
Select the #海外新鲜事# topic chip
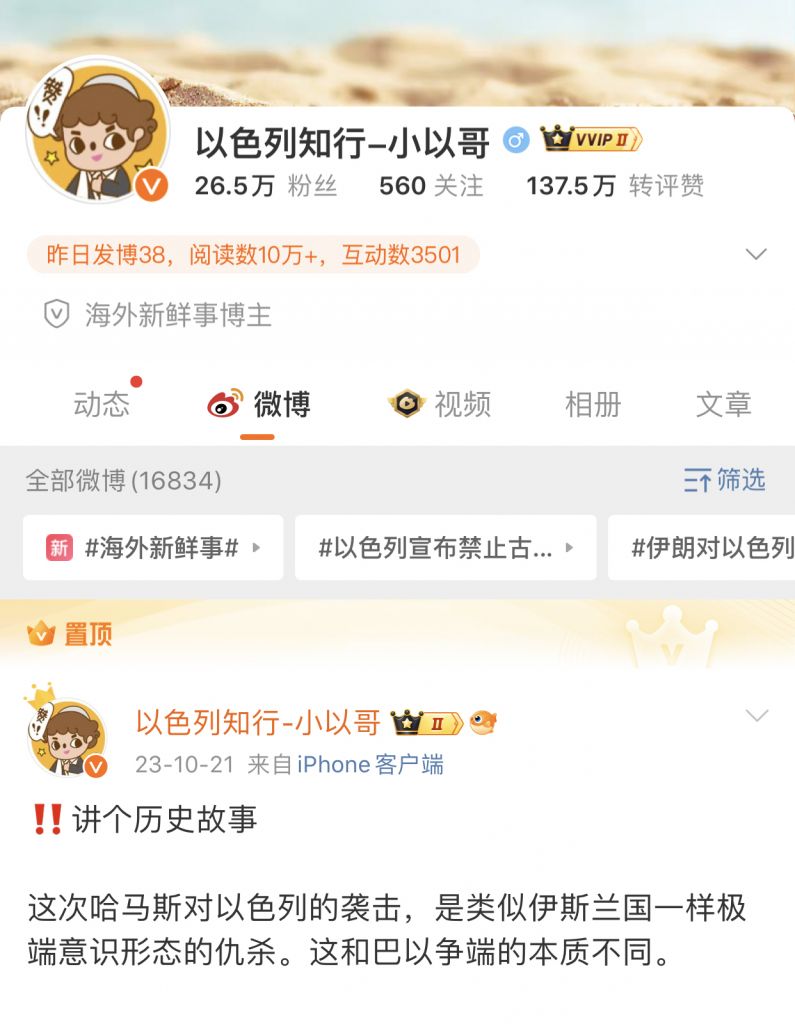click(153, 548)
